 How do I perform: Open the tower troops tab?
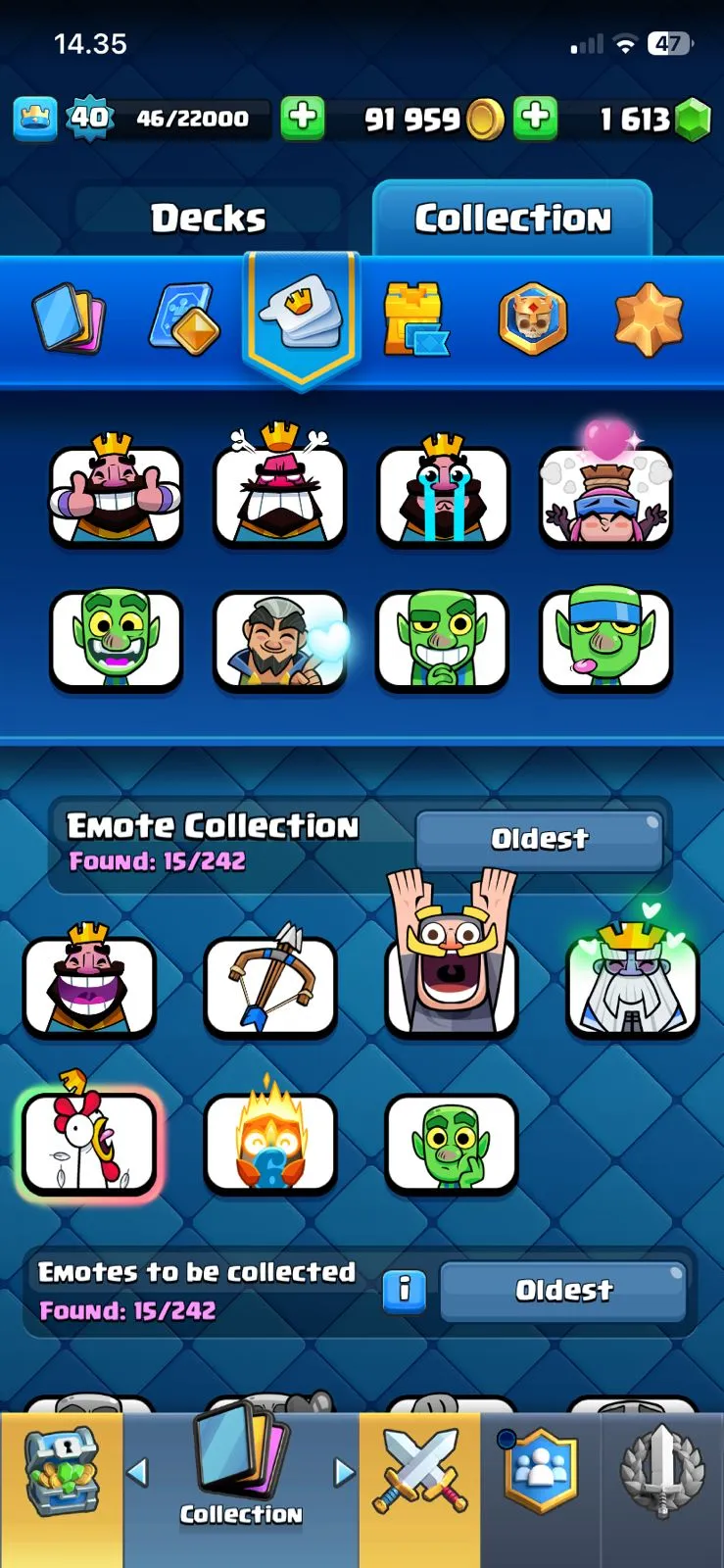click(415, 318)
